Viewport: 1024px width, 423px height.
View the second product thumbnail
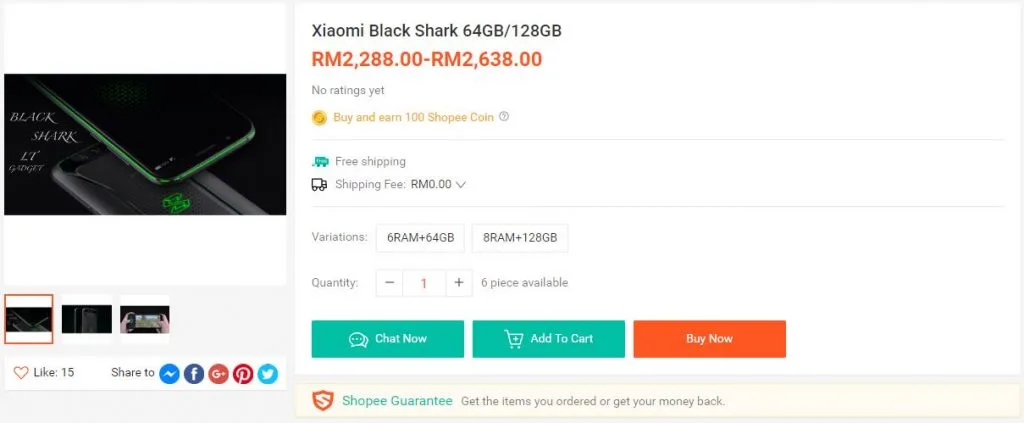point(87,319)
